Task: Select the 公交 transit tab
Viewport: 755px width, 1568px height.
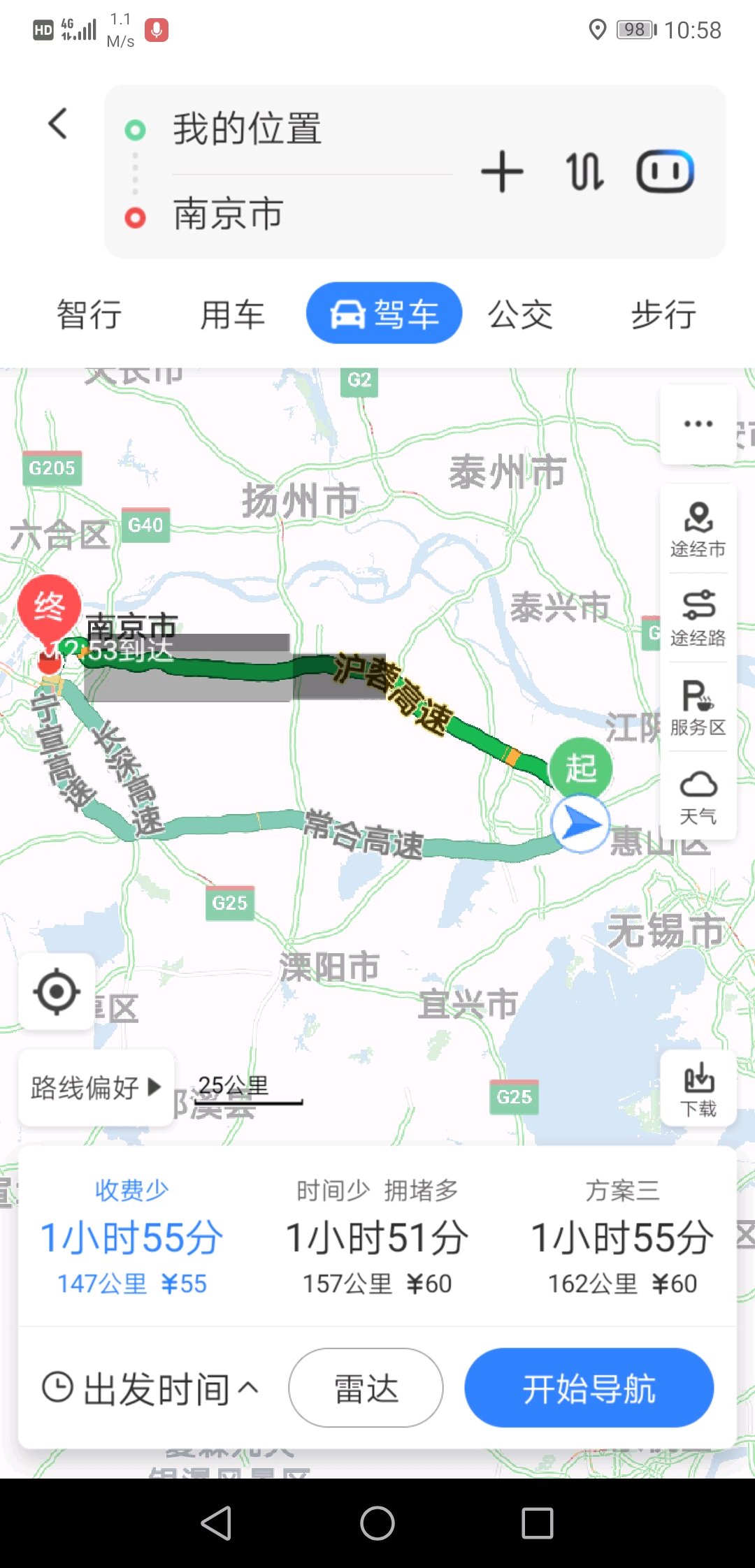Action: pos(520,314)
